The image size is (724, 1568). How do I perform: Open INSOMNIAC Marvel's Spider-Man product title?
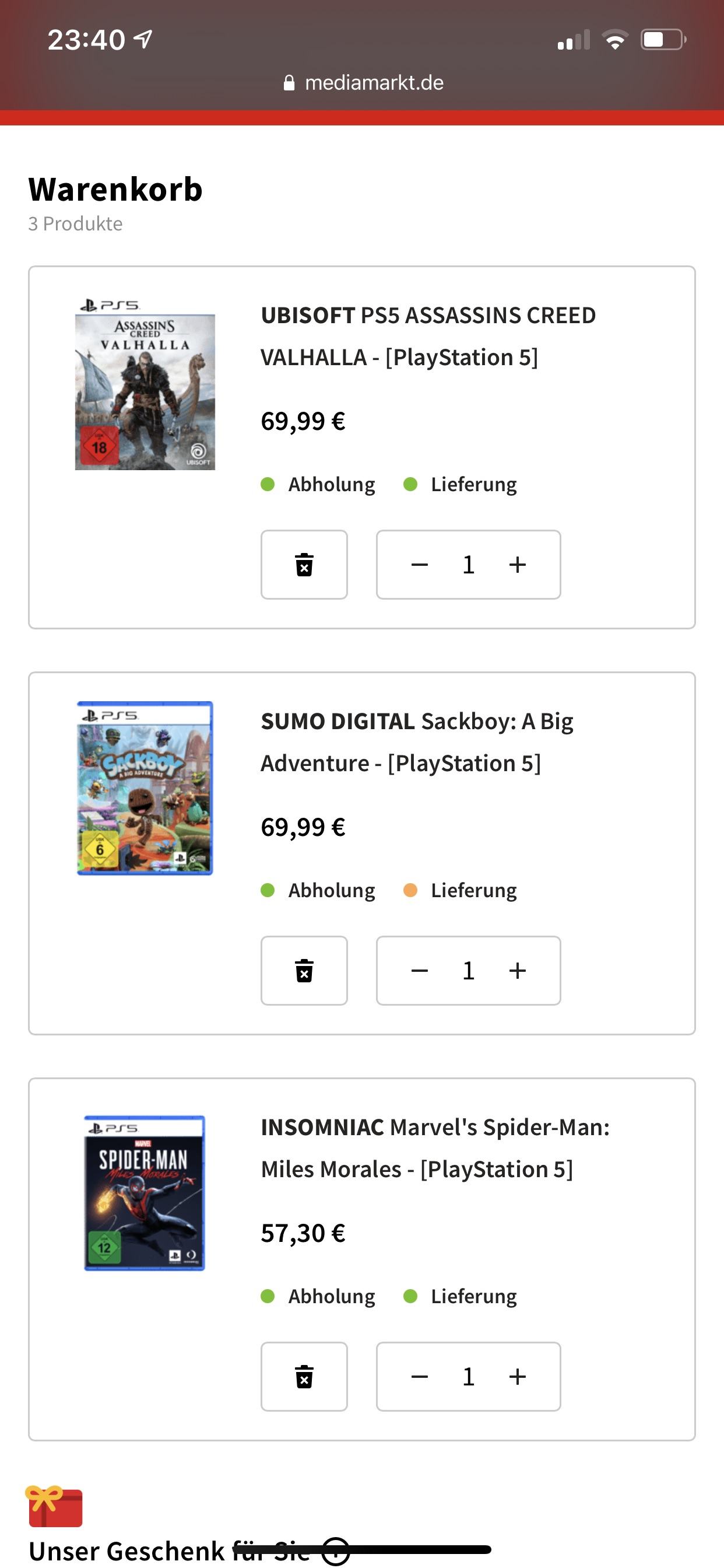434,1148
